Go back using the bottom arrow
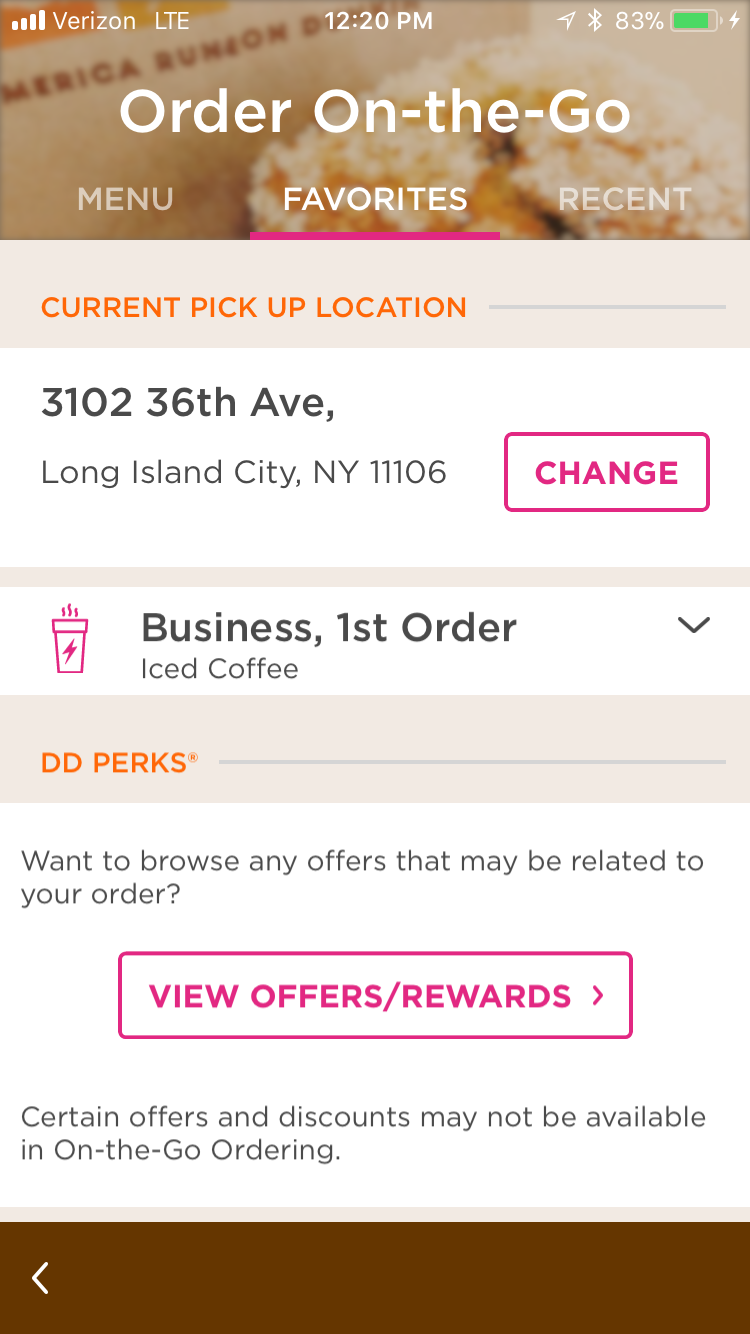This screenshot has height=1334, width=750. pos(40,1277)
